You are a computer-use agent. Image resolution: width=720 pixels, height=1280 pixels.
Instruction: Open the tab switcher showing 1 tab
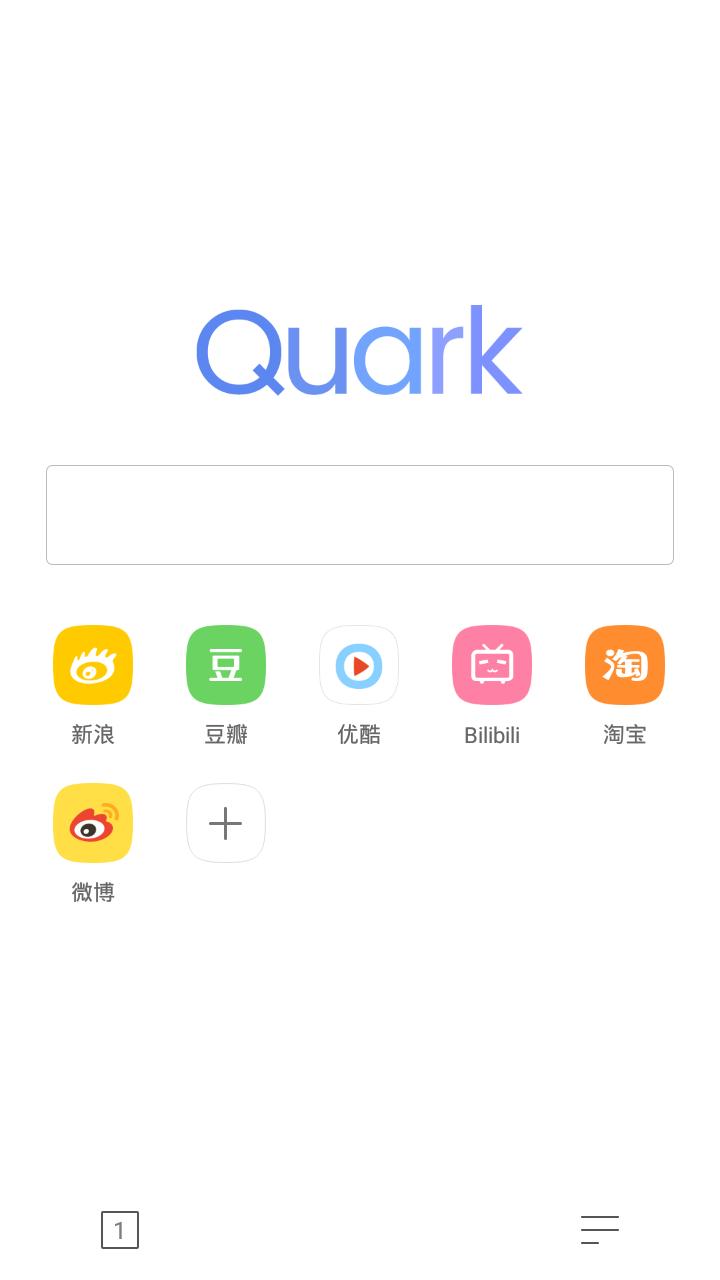tap(120, 1230)
